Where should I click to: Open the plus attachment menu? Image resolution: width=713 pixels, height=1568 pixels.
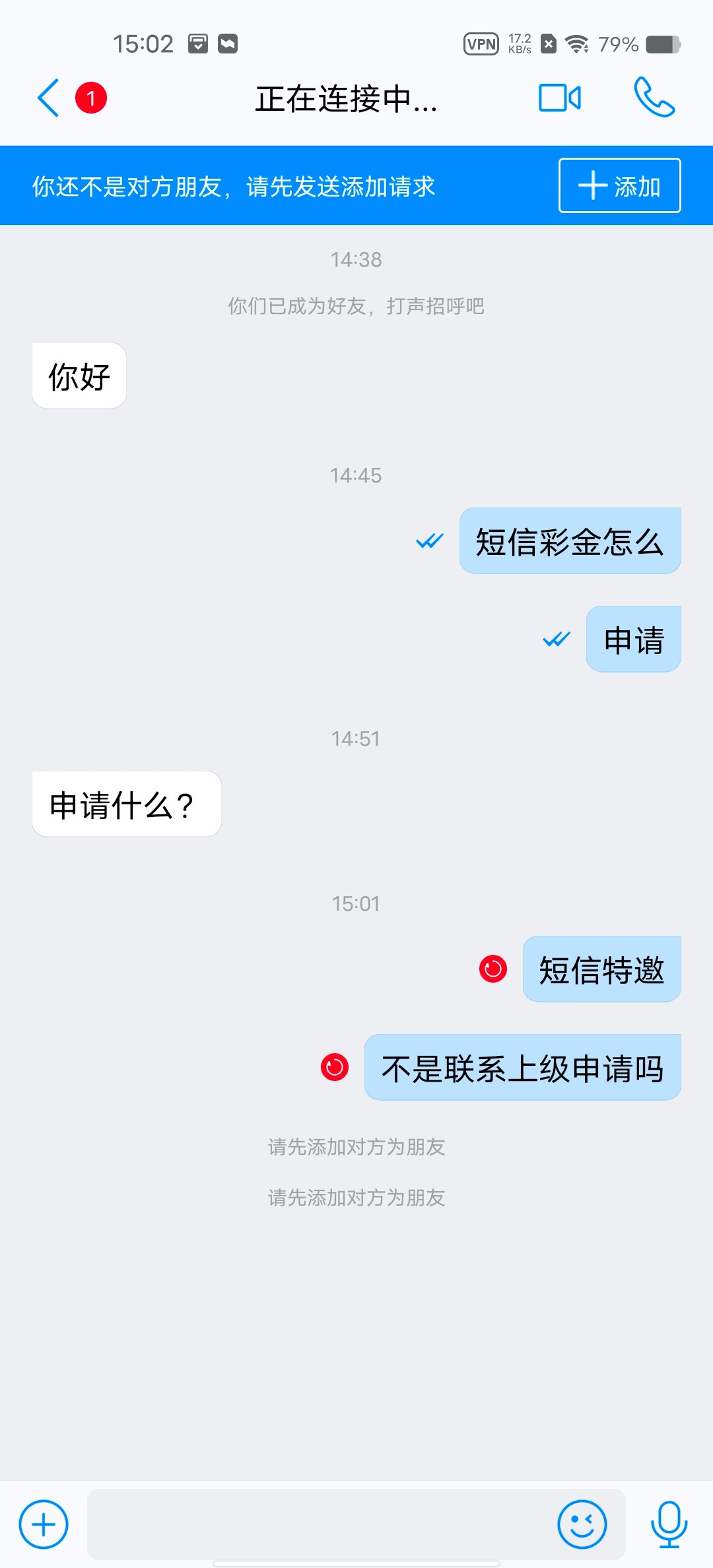coord(44,1524)
